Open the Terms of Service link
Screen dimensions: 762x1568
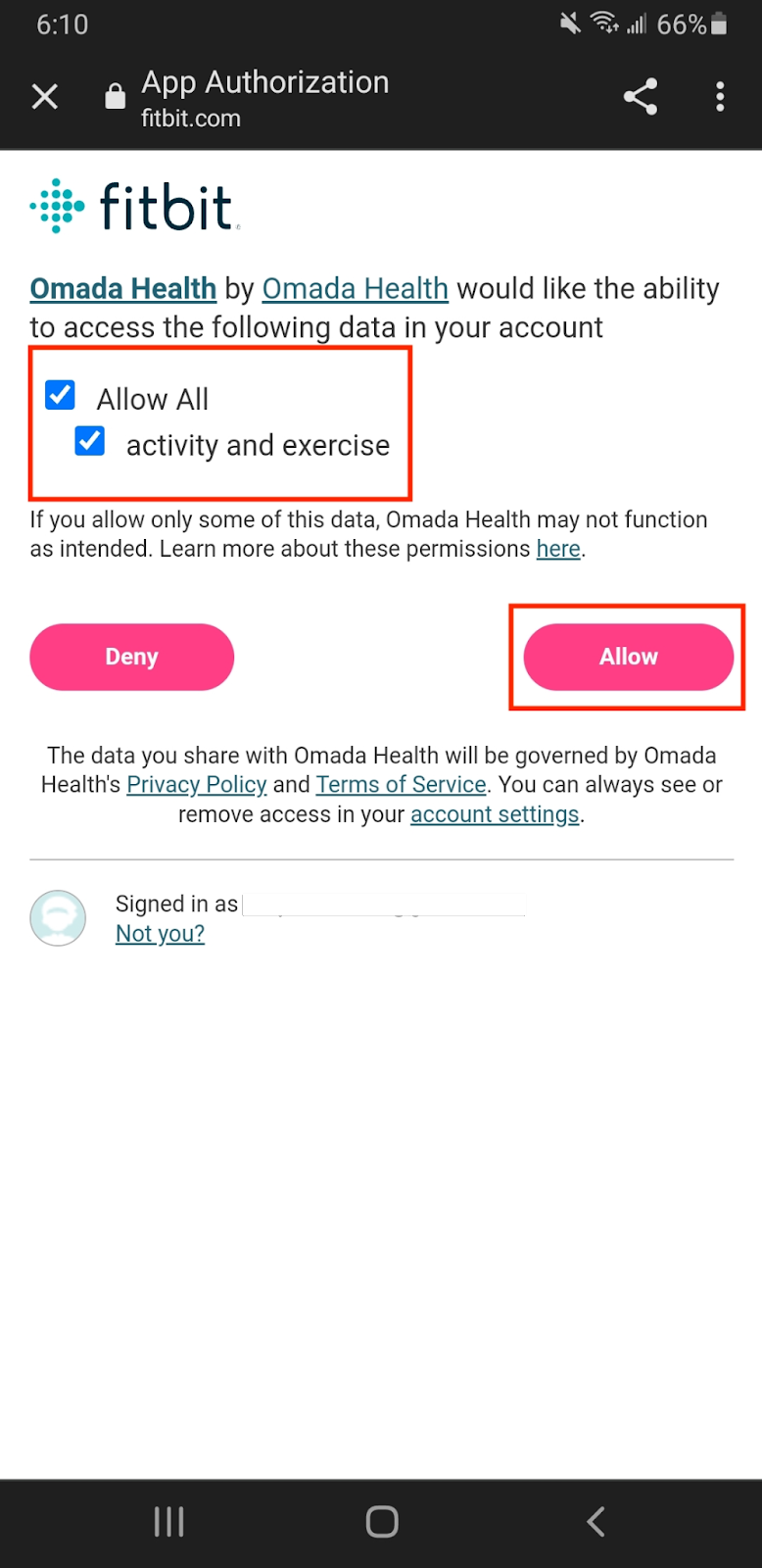(x=402, y=785)
